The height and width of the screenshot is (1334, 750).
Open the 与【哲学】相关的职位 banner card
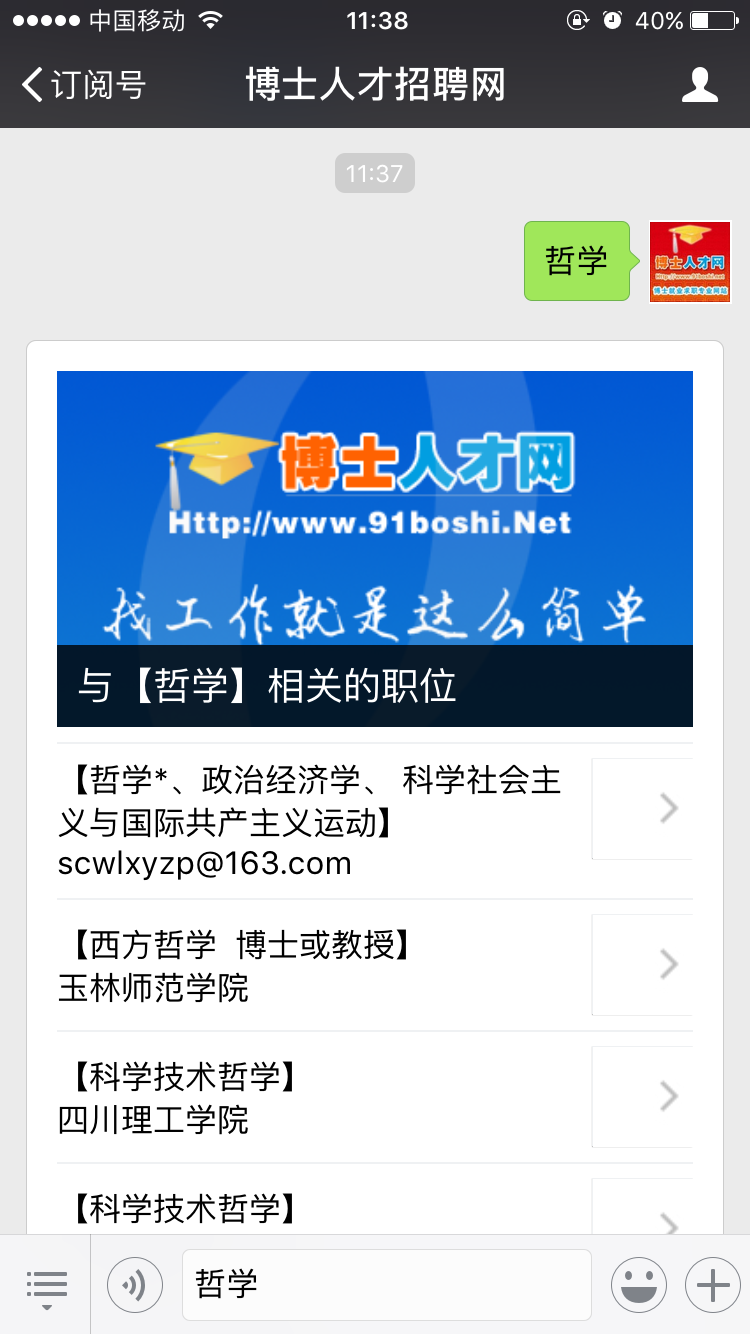[374, 548]
